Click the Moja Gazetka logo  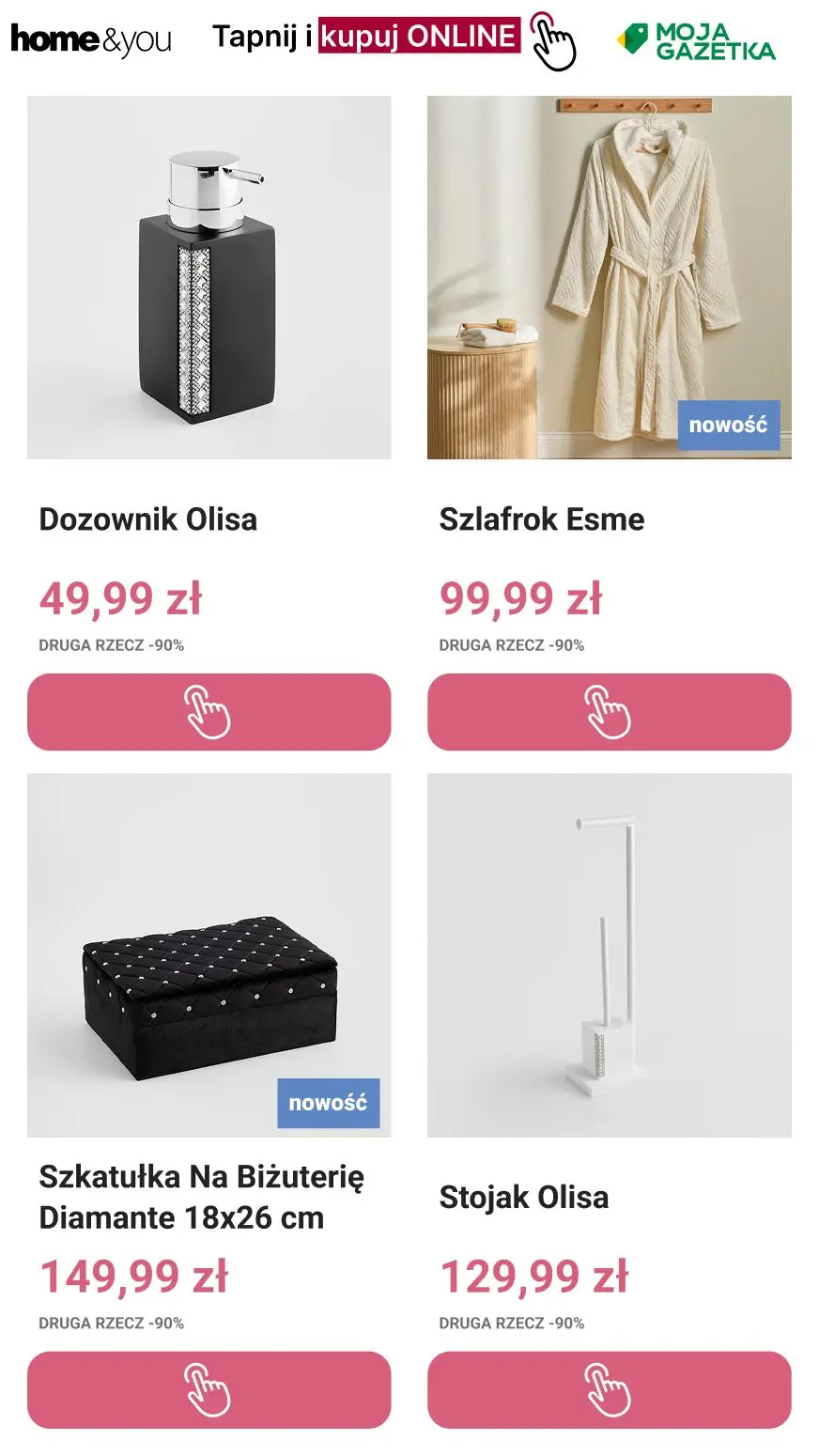click(695, 40)
